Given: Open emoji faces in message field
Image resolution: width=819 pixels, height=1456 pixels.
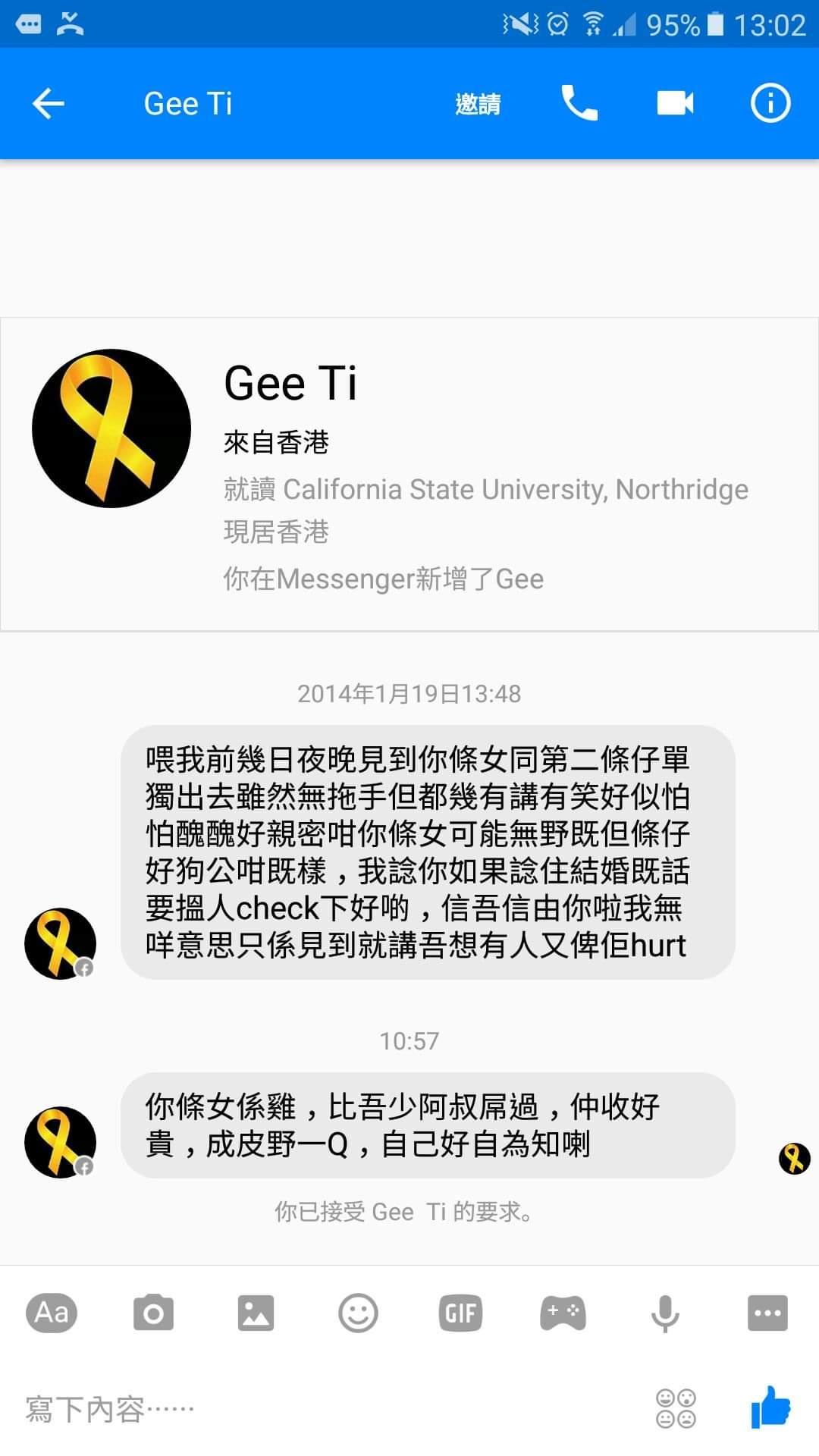Looking at the screenshot, I should tap(676, 1409).
